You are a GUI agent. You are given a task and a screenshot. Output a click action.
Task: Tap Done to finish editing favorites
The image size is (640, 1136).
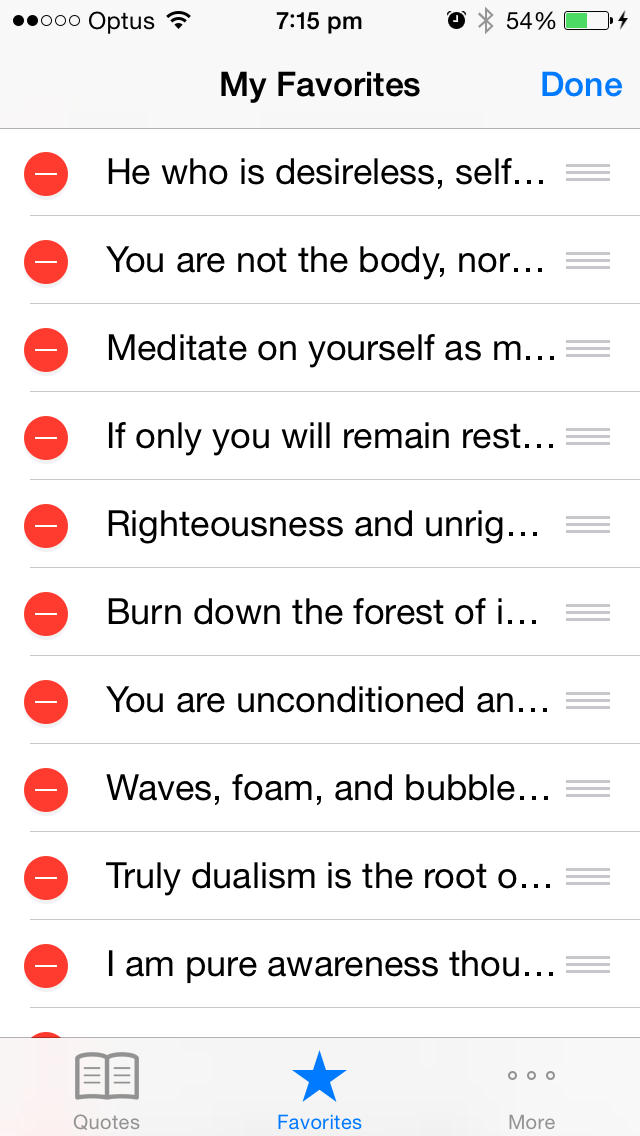point(581,85)
